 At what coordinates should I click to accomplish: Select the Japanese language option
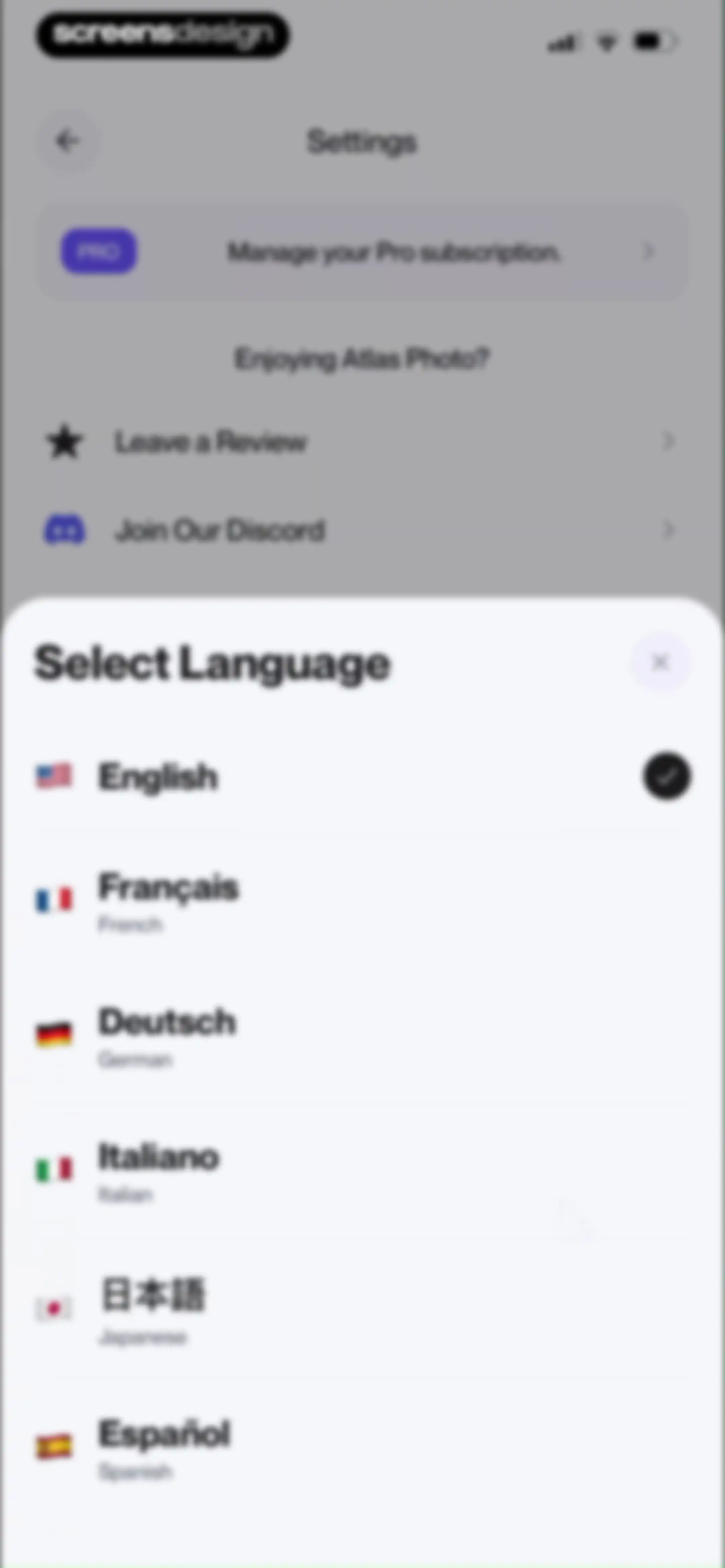(362, 1309)
